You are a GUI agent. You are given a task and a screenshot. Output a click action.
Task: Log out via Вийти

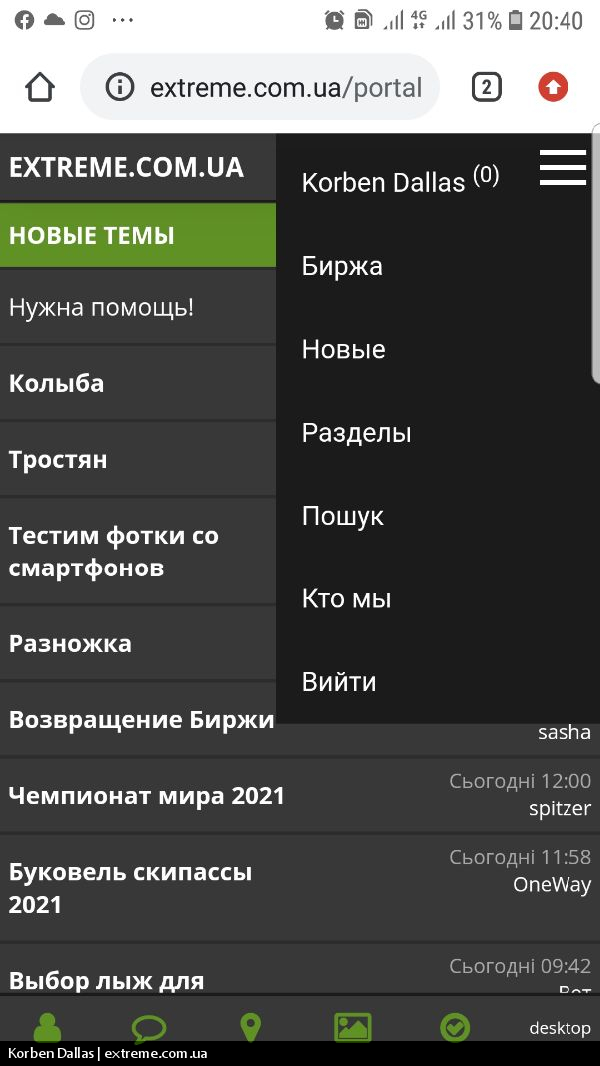pos(338,683)
